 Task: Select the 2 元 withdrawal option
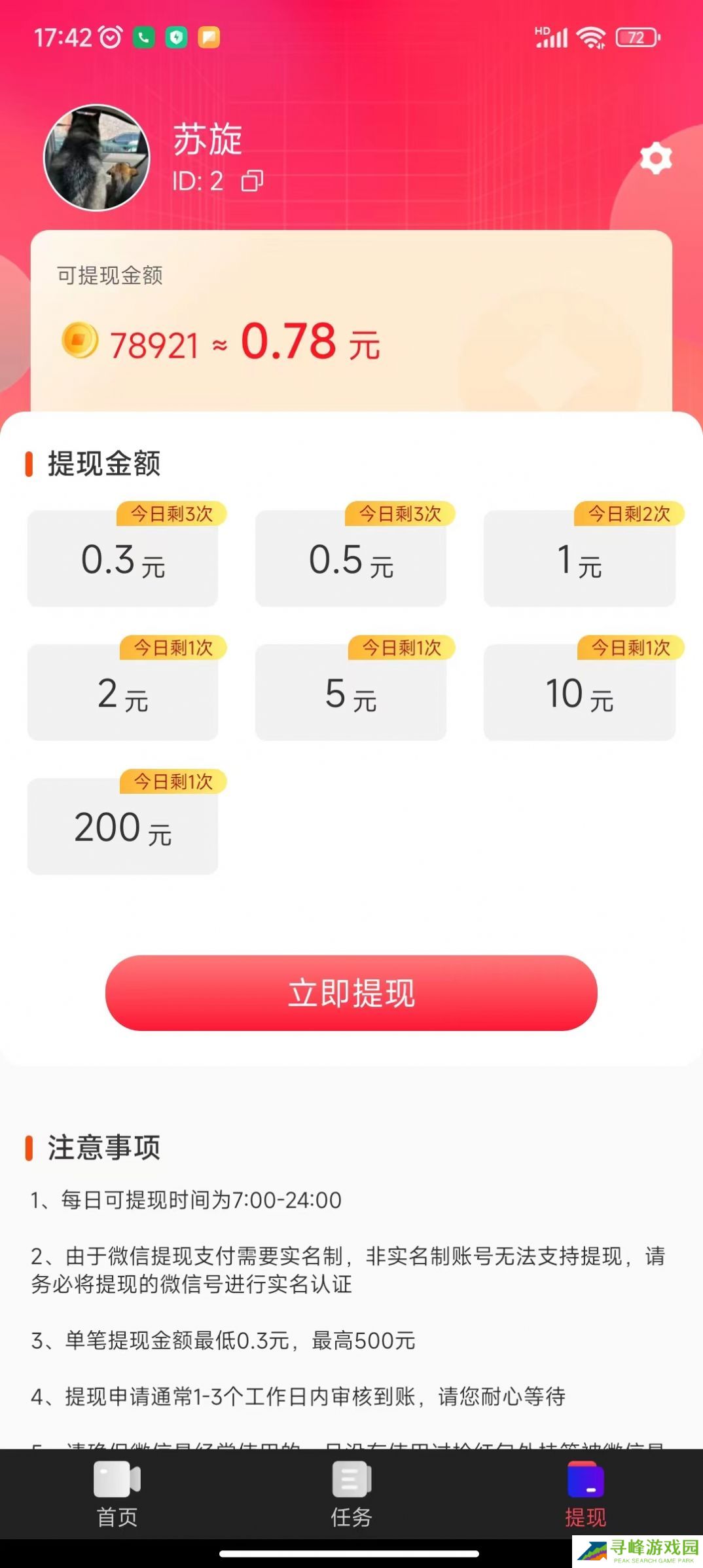click(122, 694)
